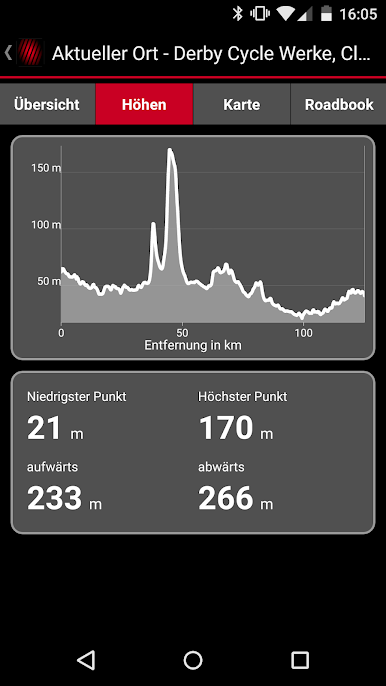The height and width of the screenshot is (686, 386).
Task: Go to the home screen
Action: pyautogui.click(x=193, y=660)
